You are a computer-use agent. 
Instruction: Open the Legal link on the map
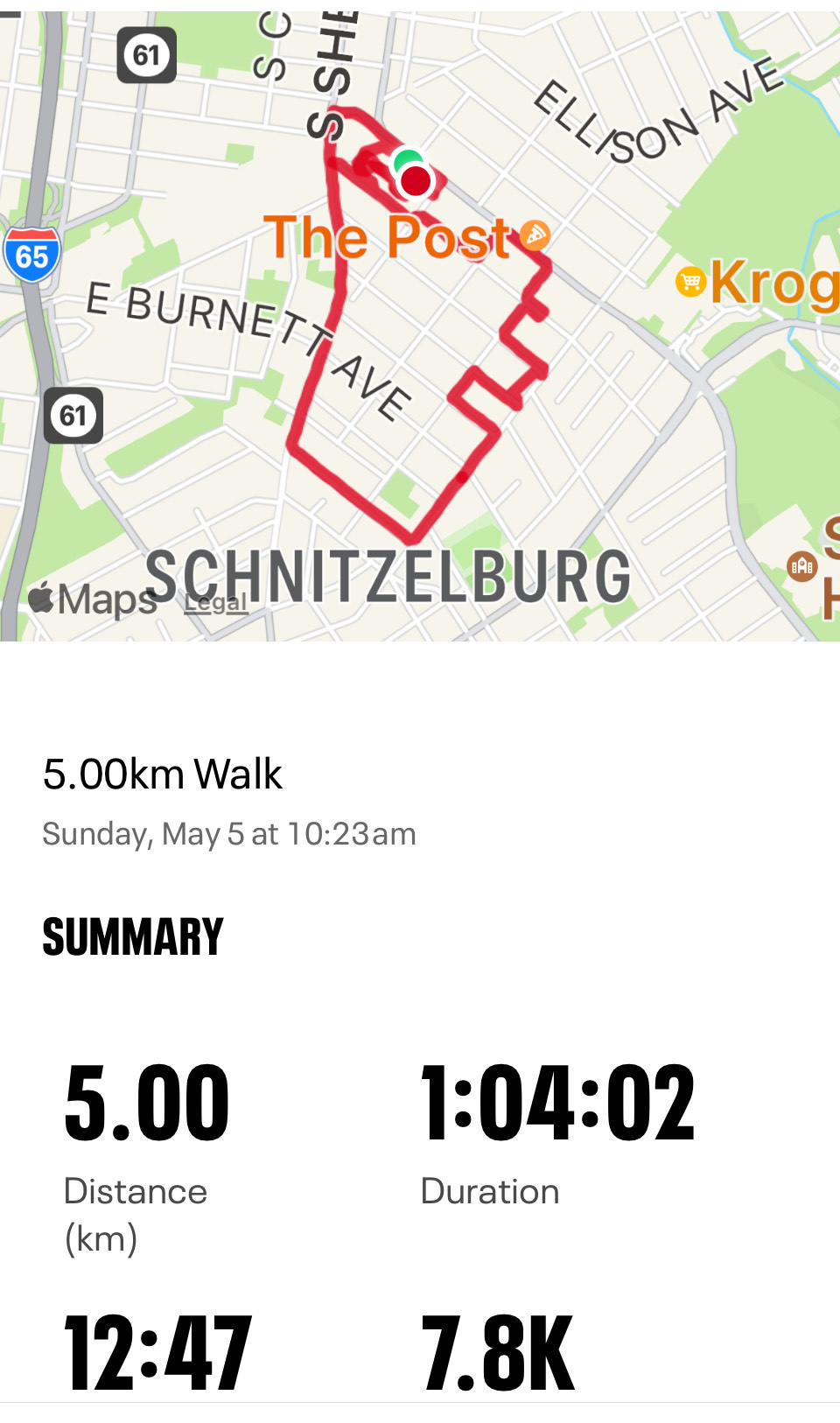point(216,603)
